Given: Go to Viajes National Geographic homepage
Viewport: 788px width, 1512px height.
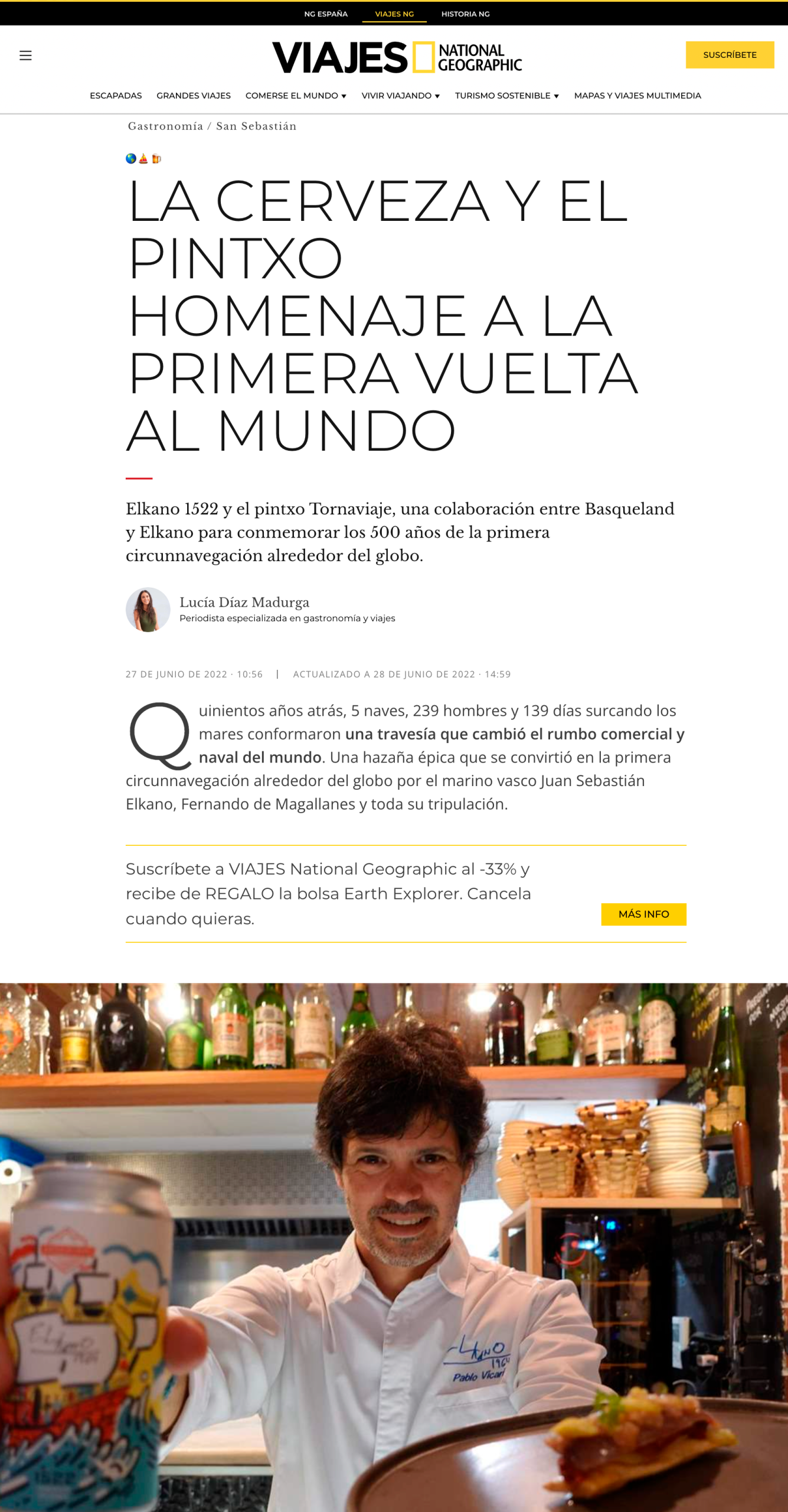Looking at the screenshot, I should 397,57.
